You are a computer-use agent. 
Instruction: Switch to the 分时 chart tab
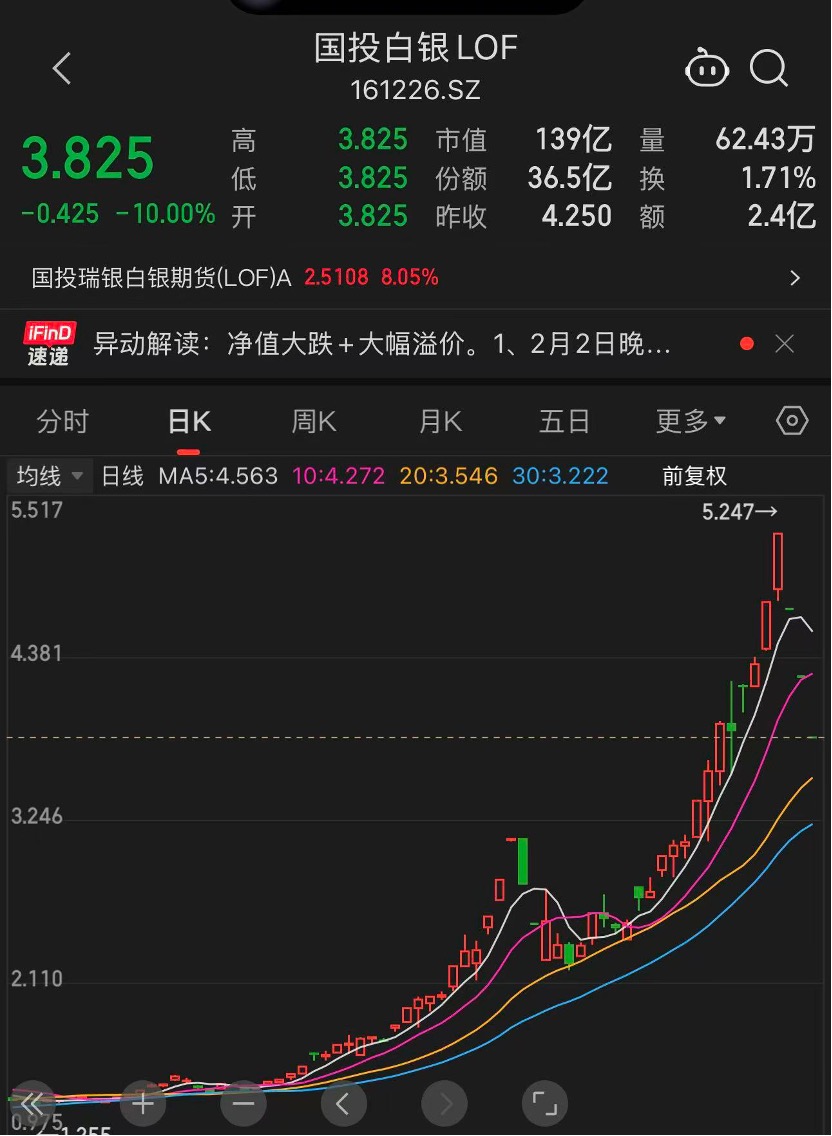click(x=63, y=422)
